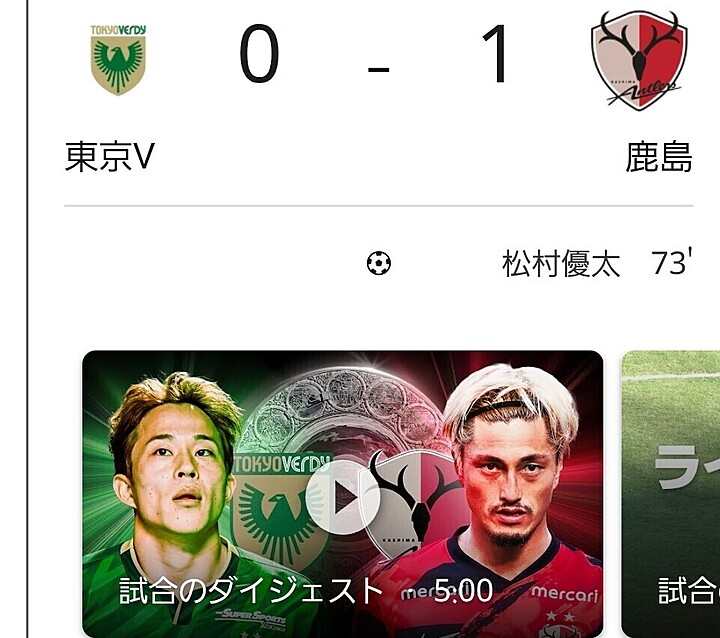Open the 鹿島 team crest
Image resolution: width=720 pixels, height=638 pixels.
click(x=638, y=60)
